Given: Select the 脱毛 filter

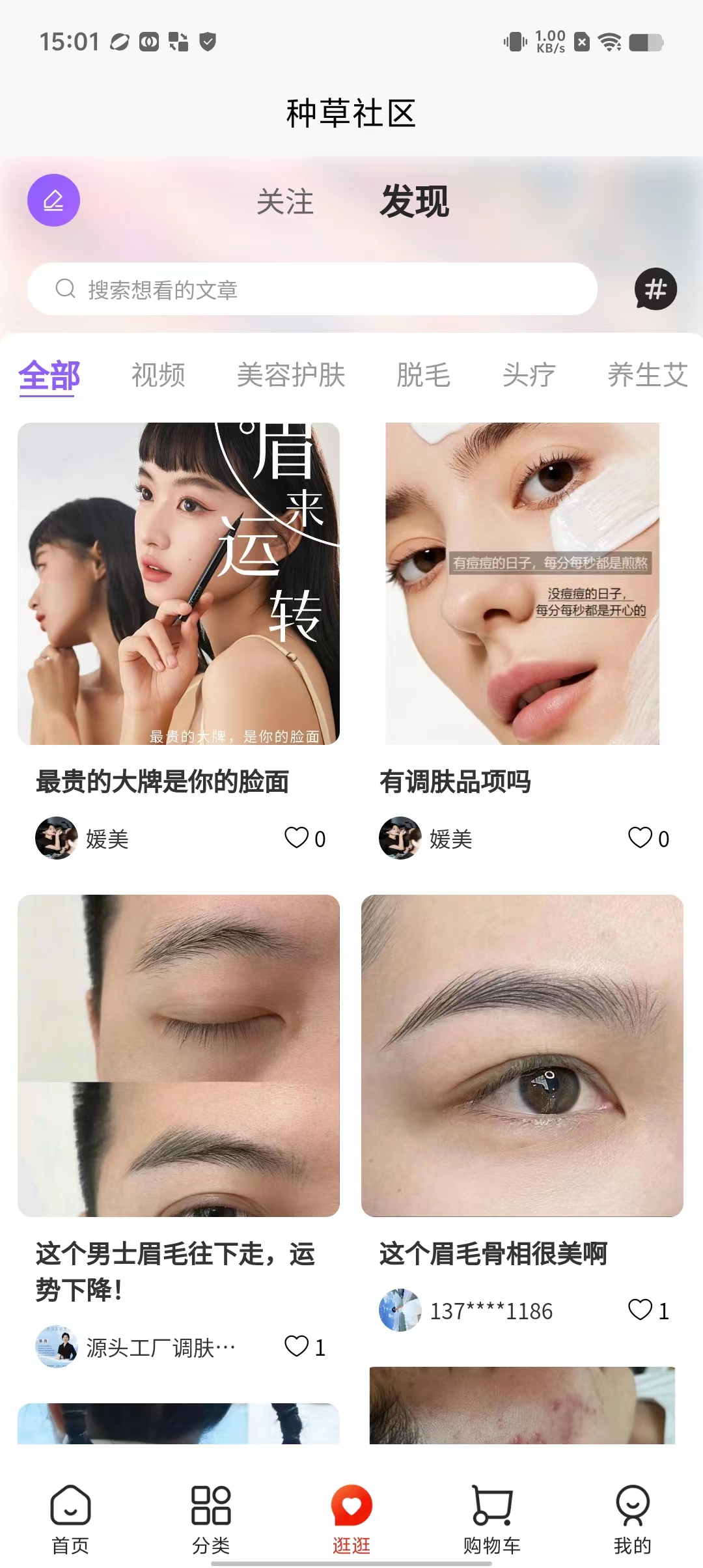Looking at the screenshot, I should tap(422, 374).
